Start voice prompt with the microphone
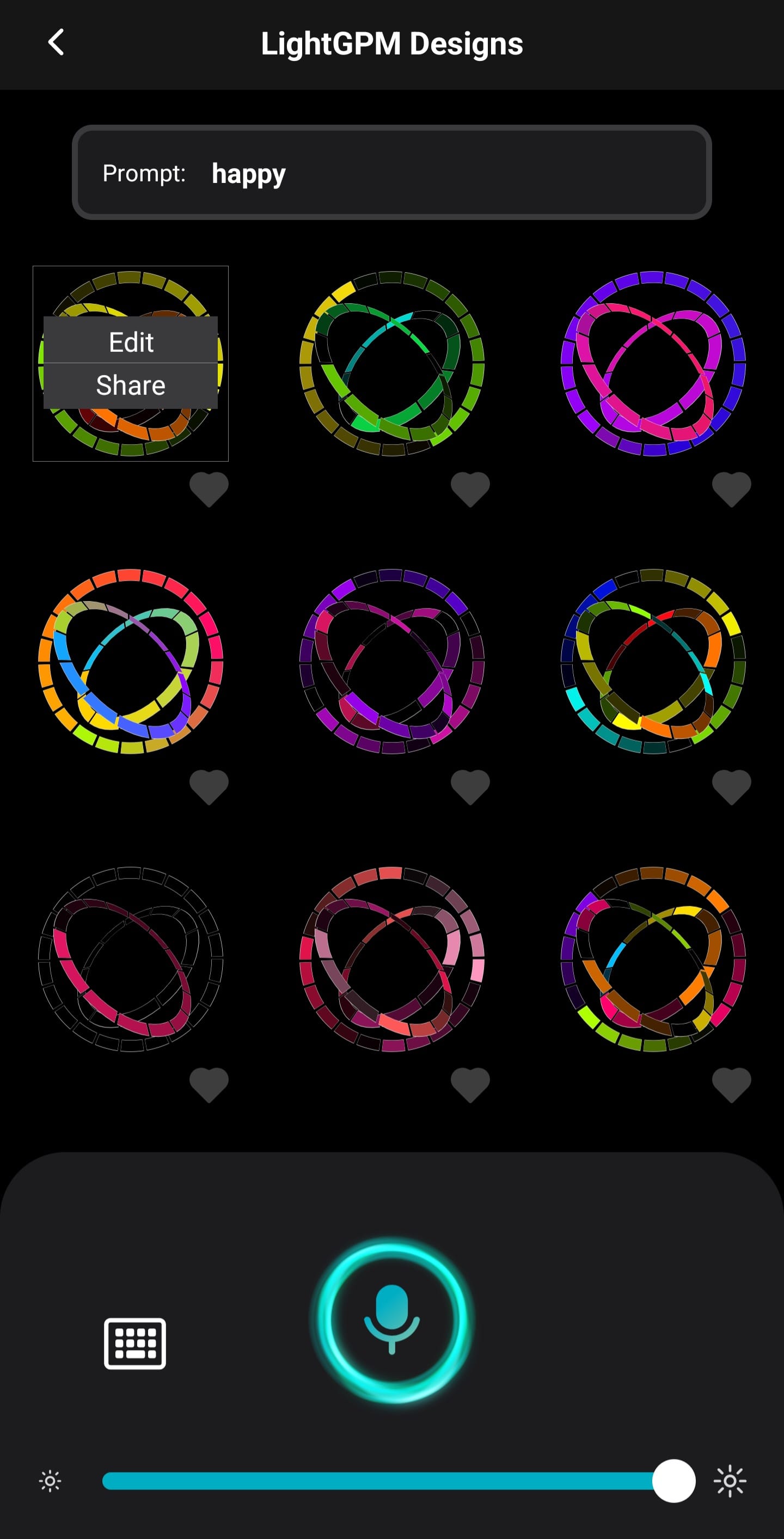Screen dimensions: 784x1539 391,1319
